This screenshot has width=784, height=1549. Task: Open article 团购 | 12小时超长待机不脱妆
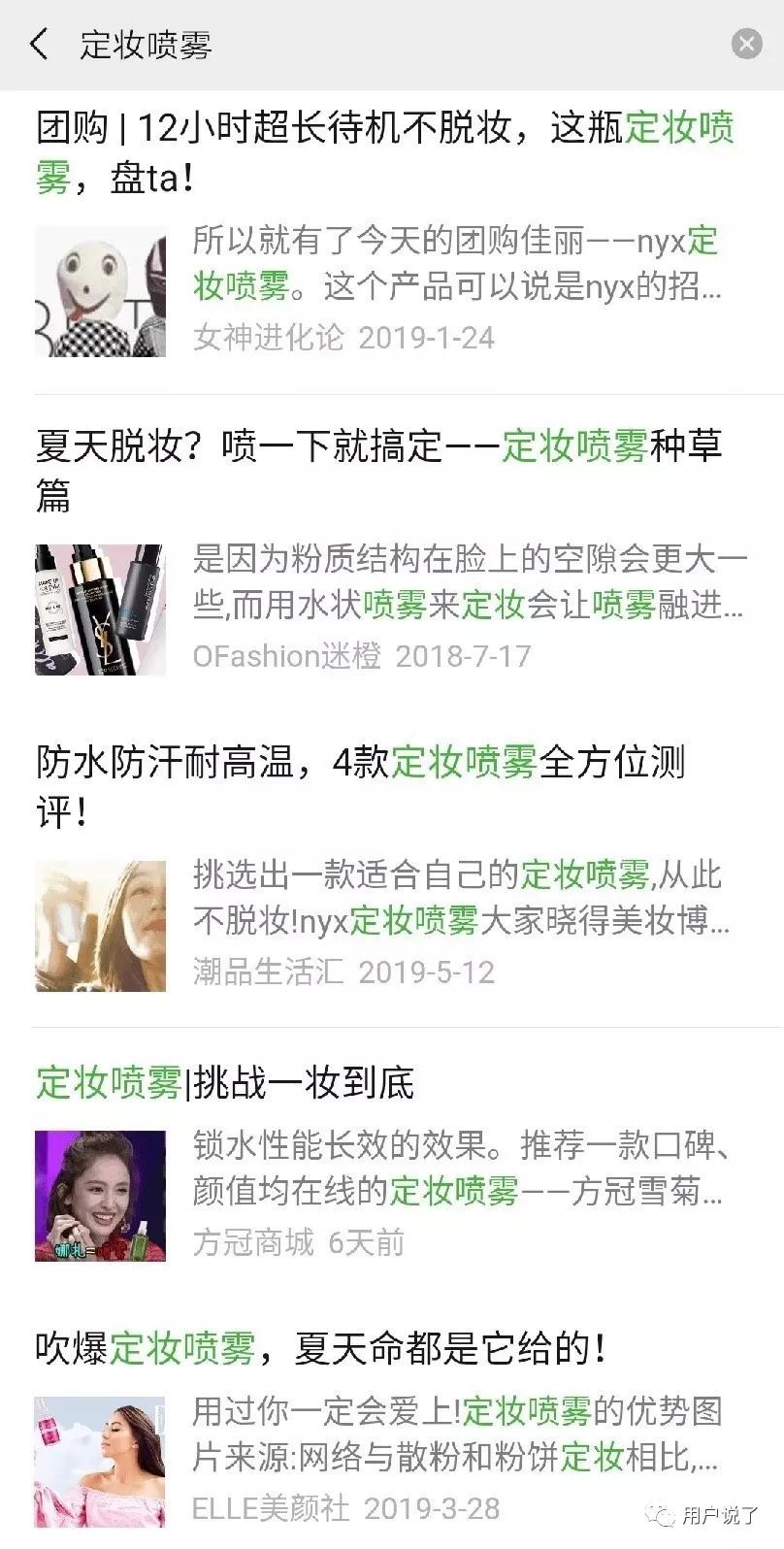coord(388,150)
